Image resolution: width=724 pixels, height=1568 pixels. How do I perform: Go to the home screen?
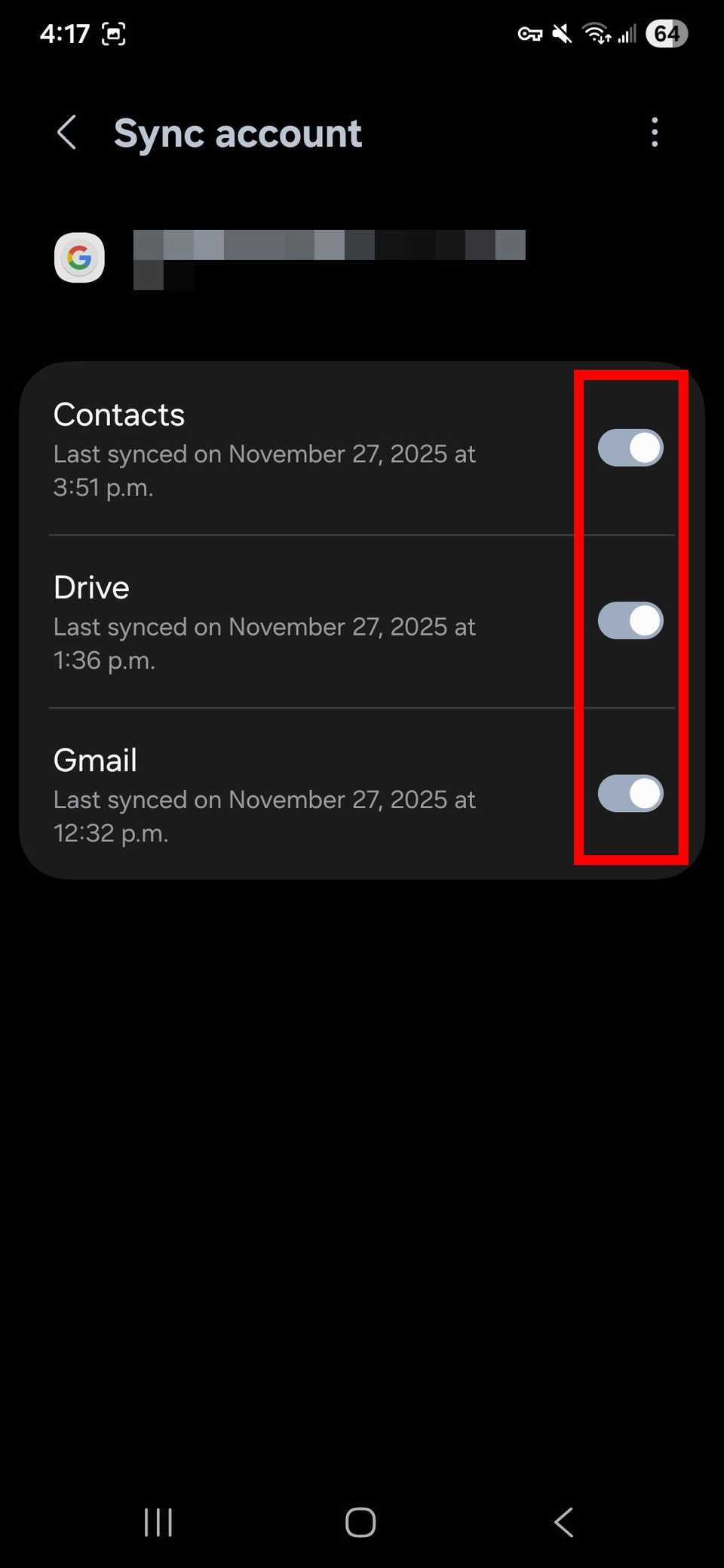point(360,1522)
